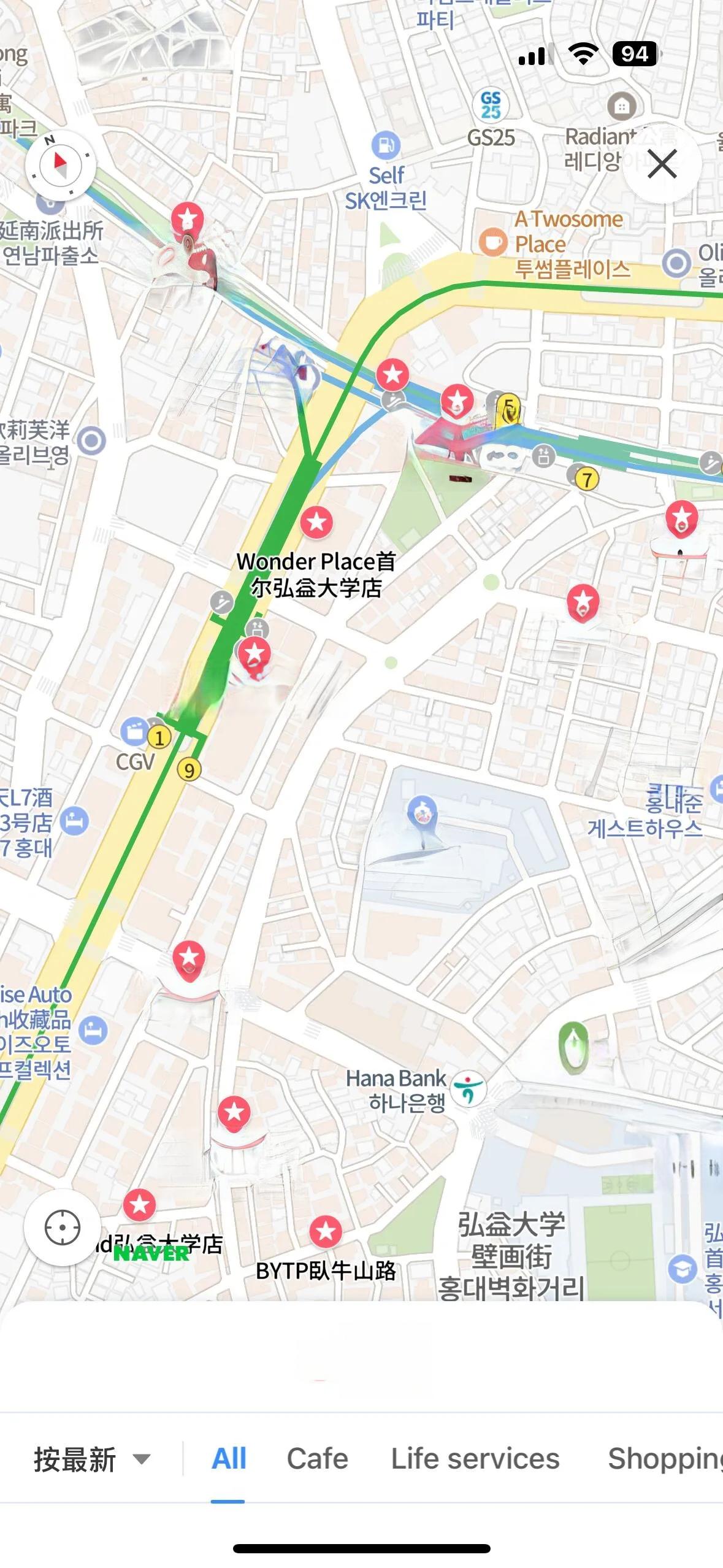The image size is (723, 1568).
Task: Open the Self SK엔크린 gas station marker
Action: [386, 146]
